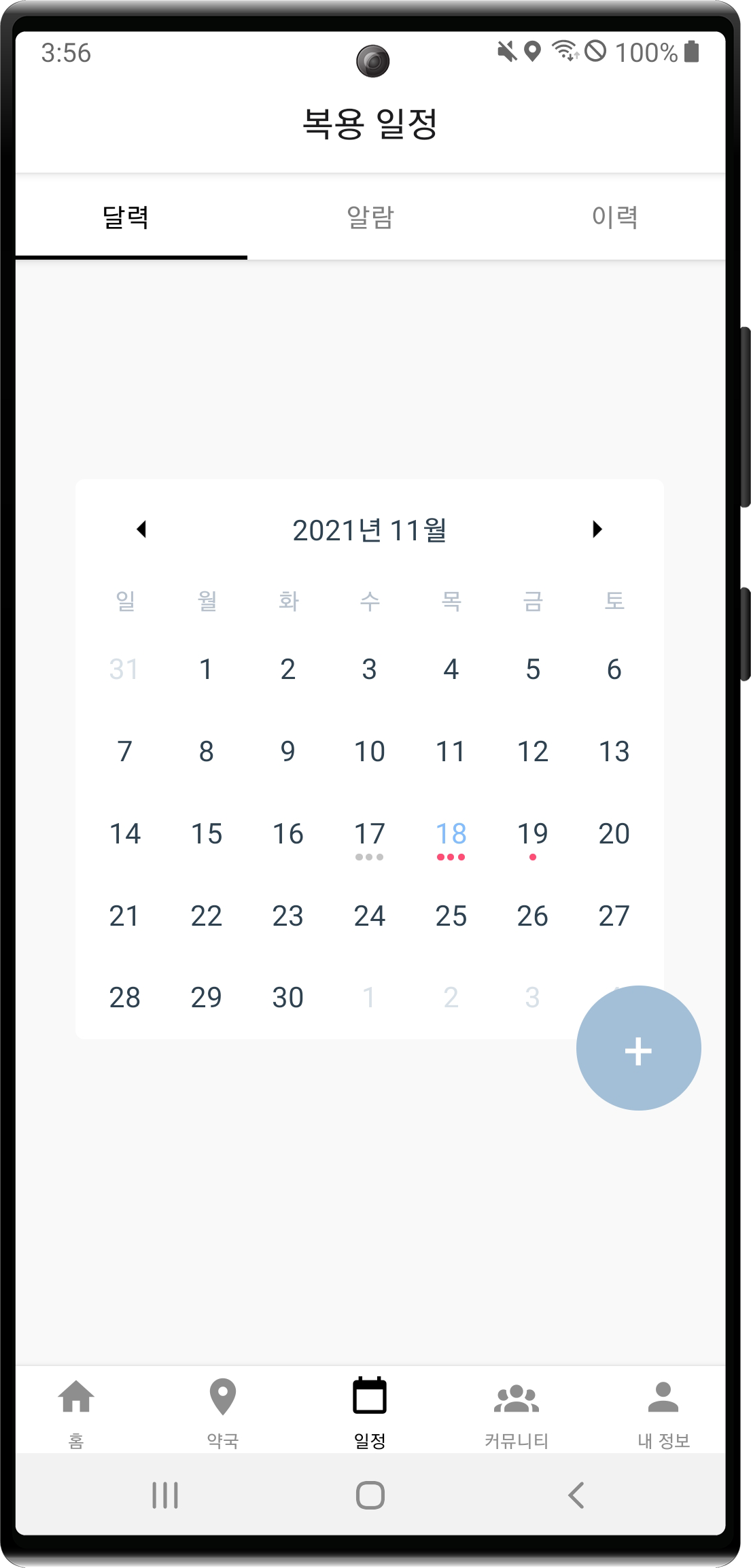Switch to the 알람 tab
Viewport: 751px width, 1568px height.
pyautogui.click(x=370, y=217)
